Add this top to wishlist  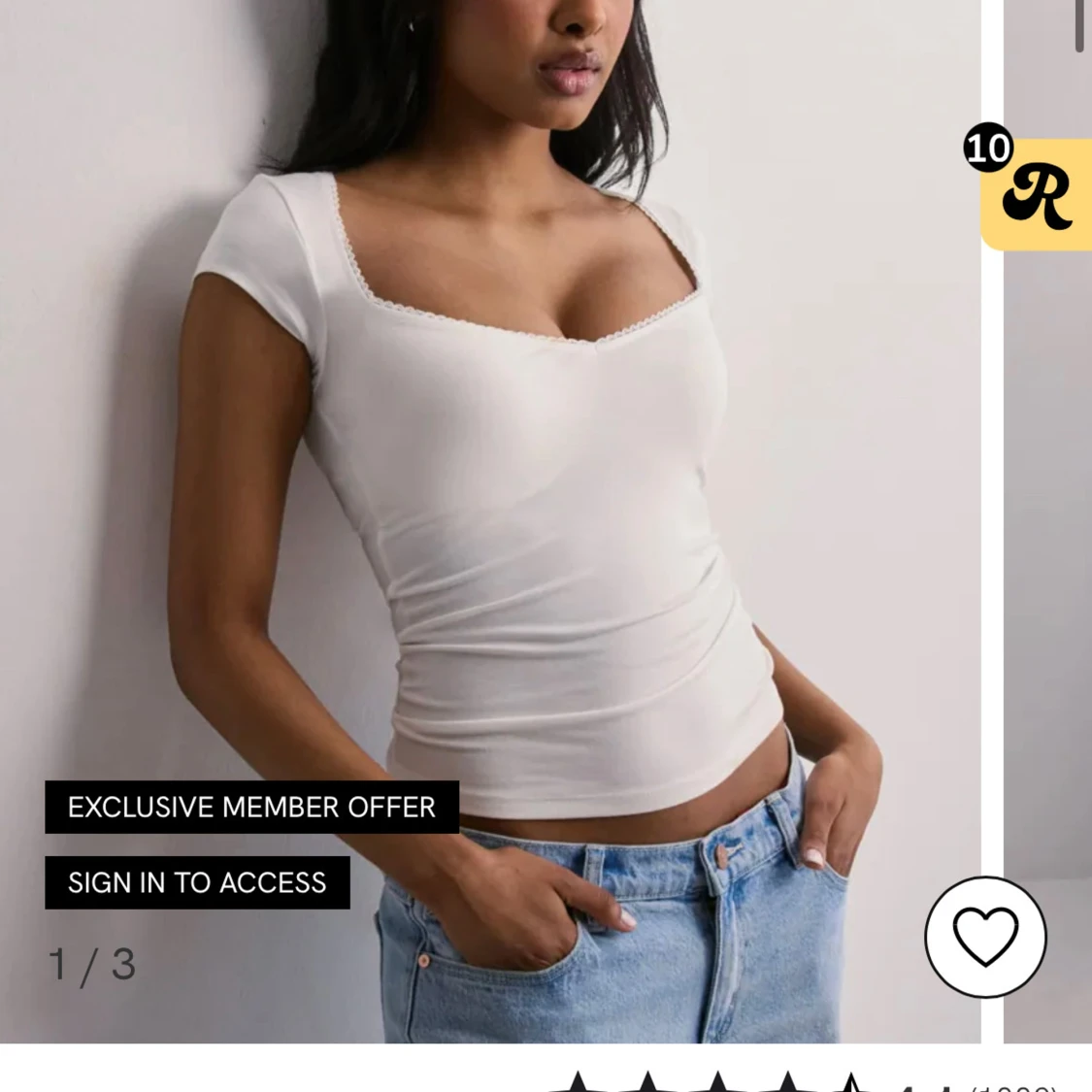pos(985,937)
